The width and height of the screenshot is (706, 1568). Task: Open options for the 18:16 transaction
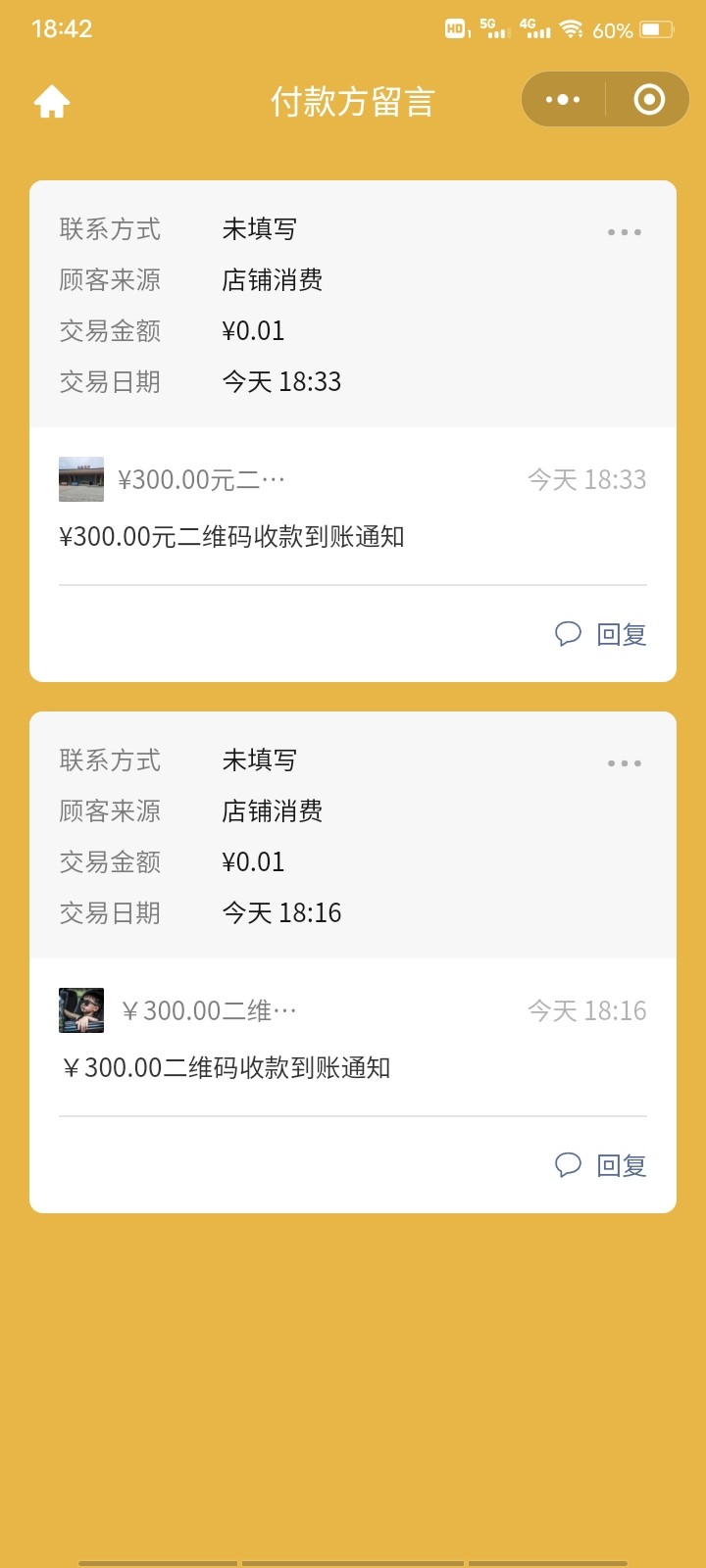click(624, 763)
